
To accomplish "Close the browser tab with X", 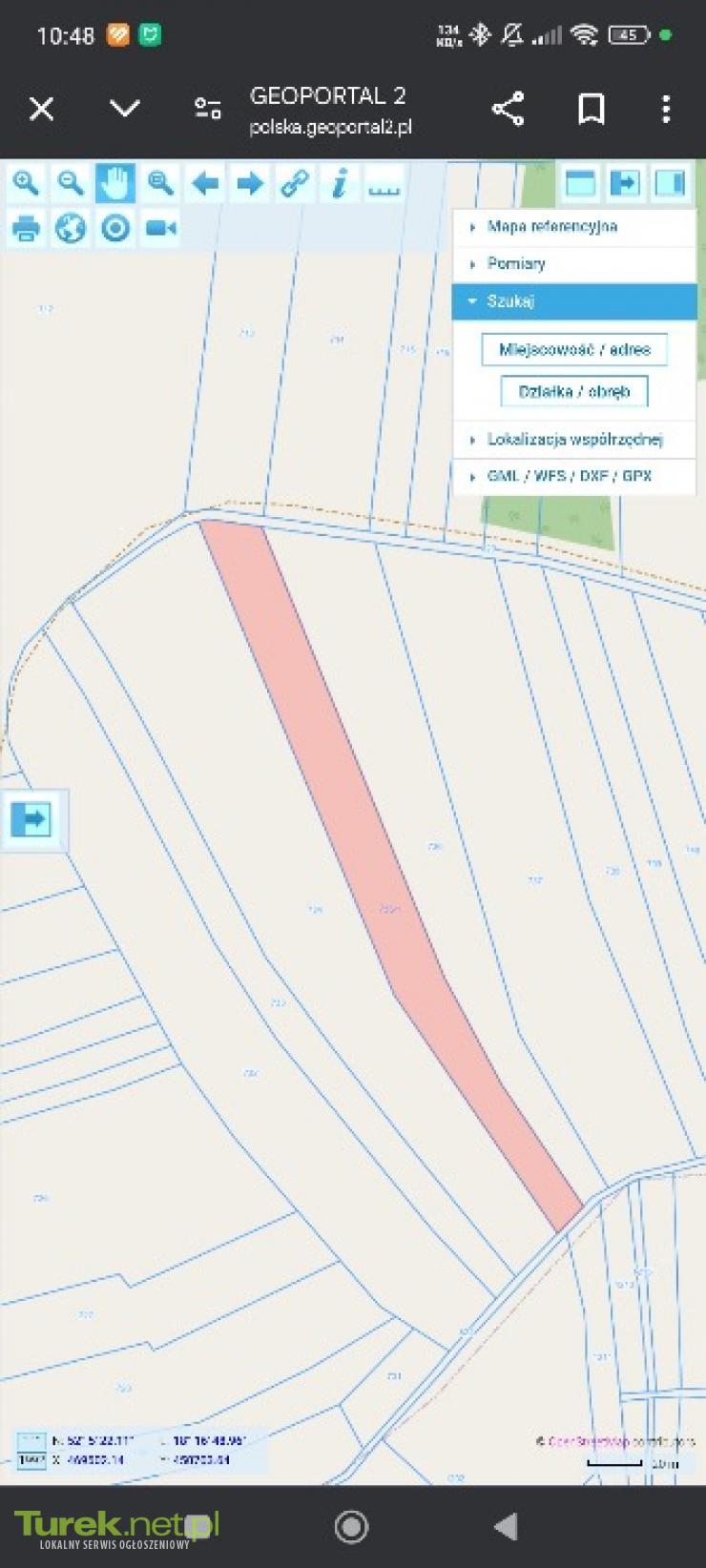I will tap(41, 109).
